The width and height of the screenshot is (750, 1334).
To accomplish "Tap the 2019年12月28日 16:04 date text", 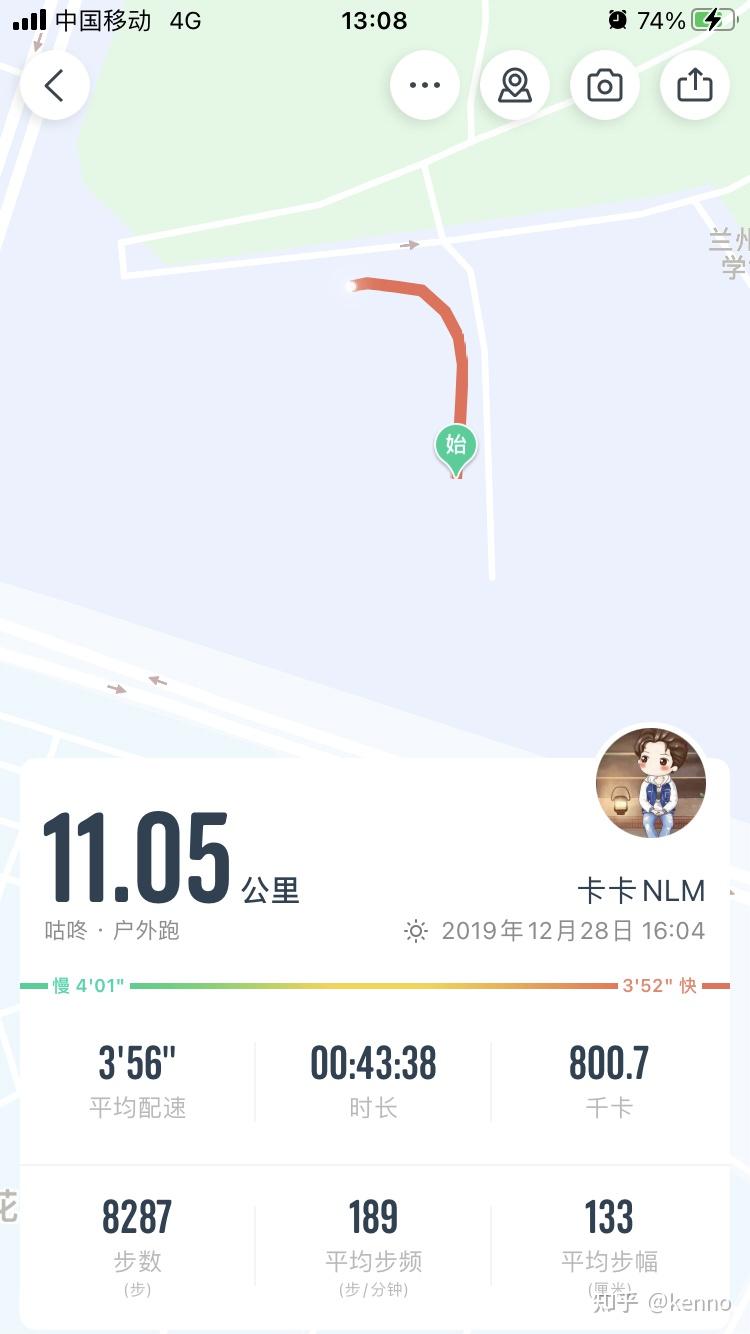I will [575, 930].
